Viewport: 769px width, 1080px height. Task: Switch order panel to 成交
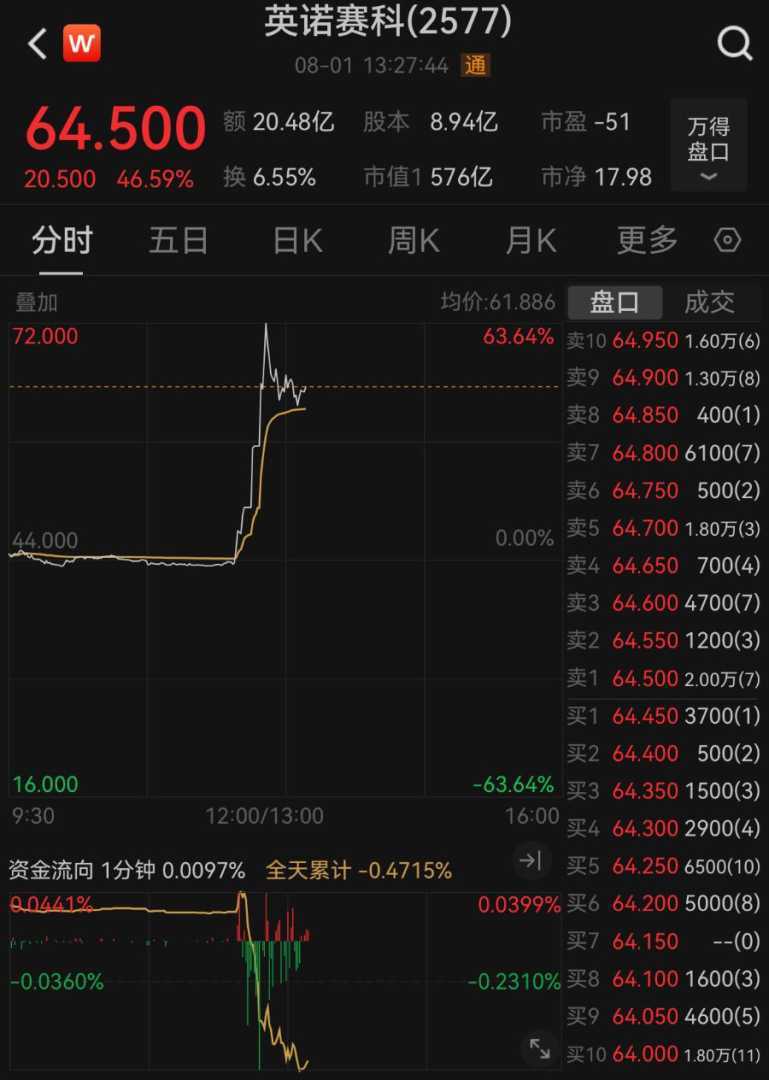[x=709, y=302]
